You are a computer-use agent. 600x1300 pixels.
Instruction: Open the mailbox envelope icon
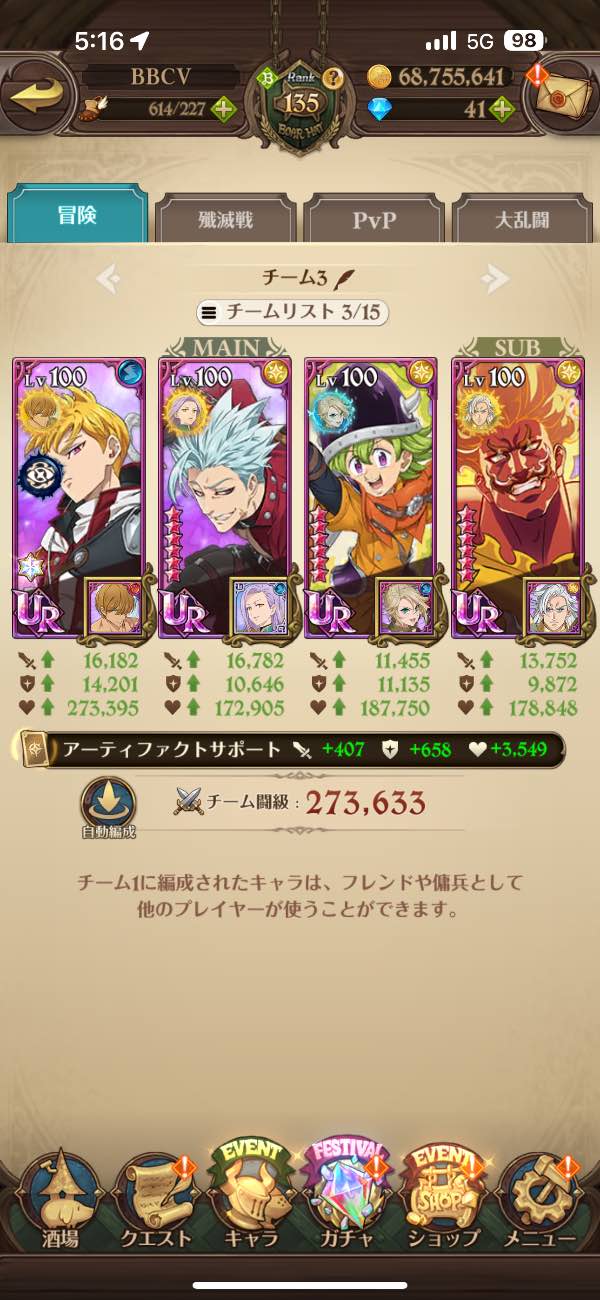(562, 96)
